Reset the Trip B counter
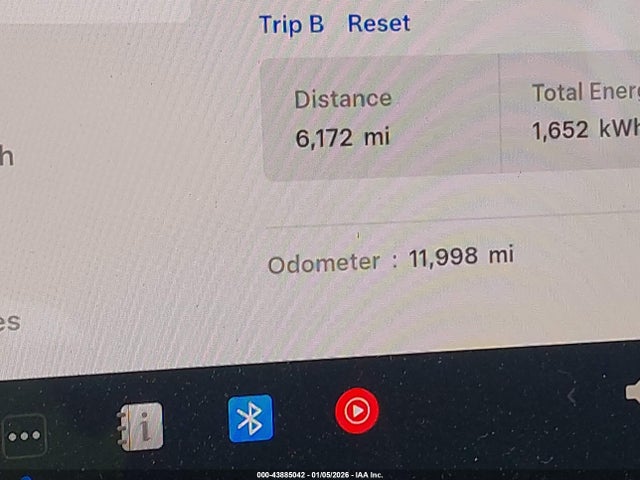This screenshot has width=640, height=480. click(378, 23)
